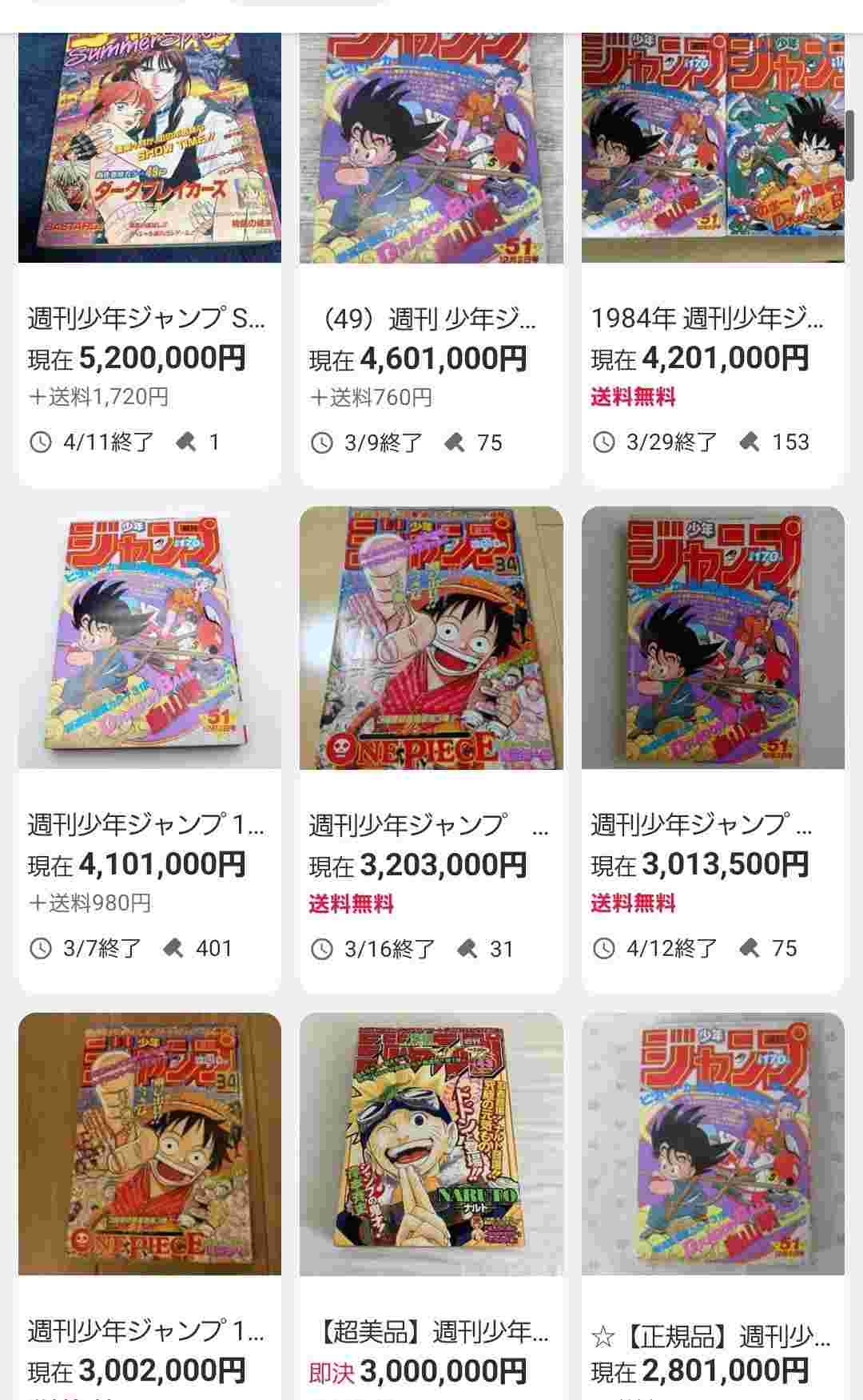The height and width of the screenshot is (1400, 863).
Task: Open the 5,200,000円 Summer Special listing
Action: point(149,319)
